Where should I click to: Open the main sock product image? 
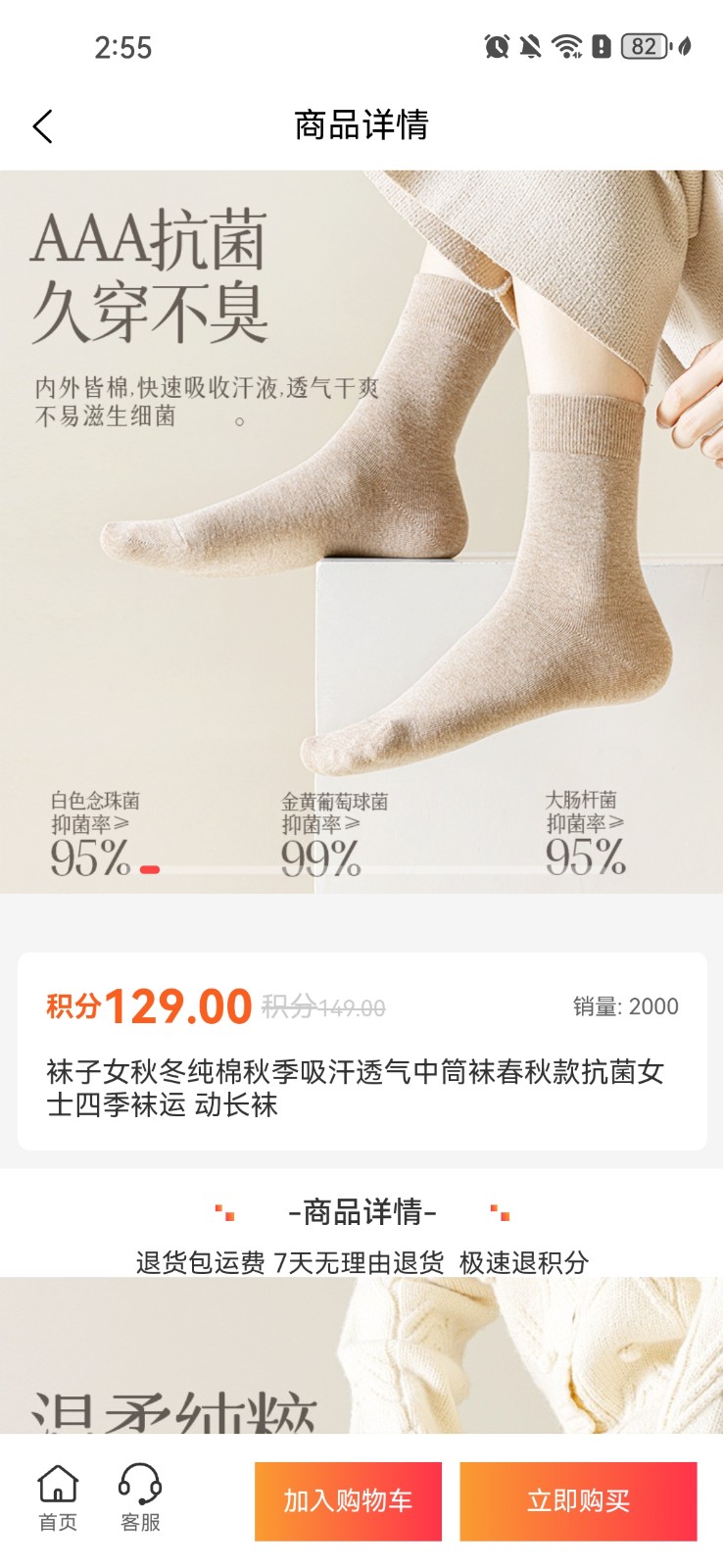361,531
